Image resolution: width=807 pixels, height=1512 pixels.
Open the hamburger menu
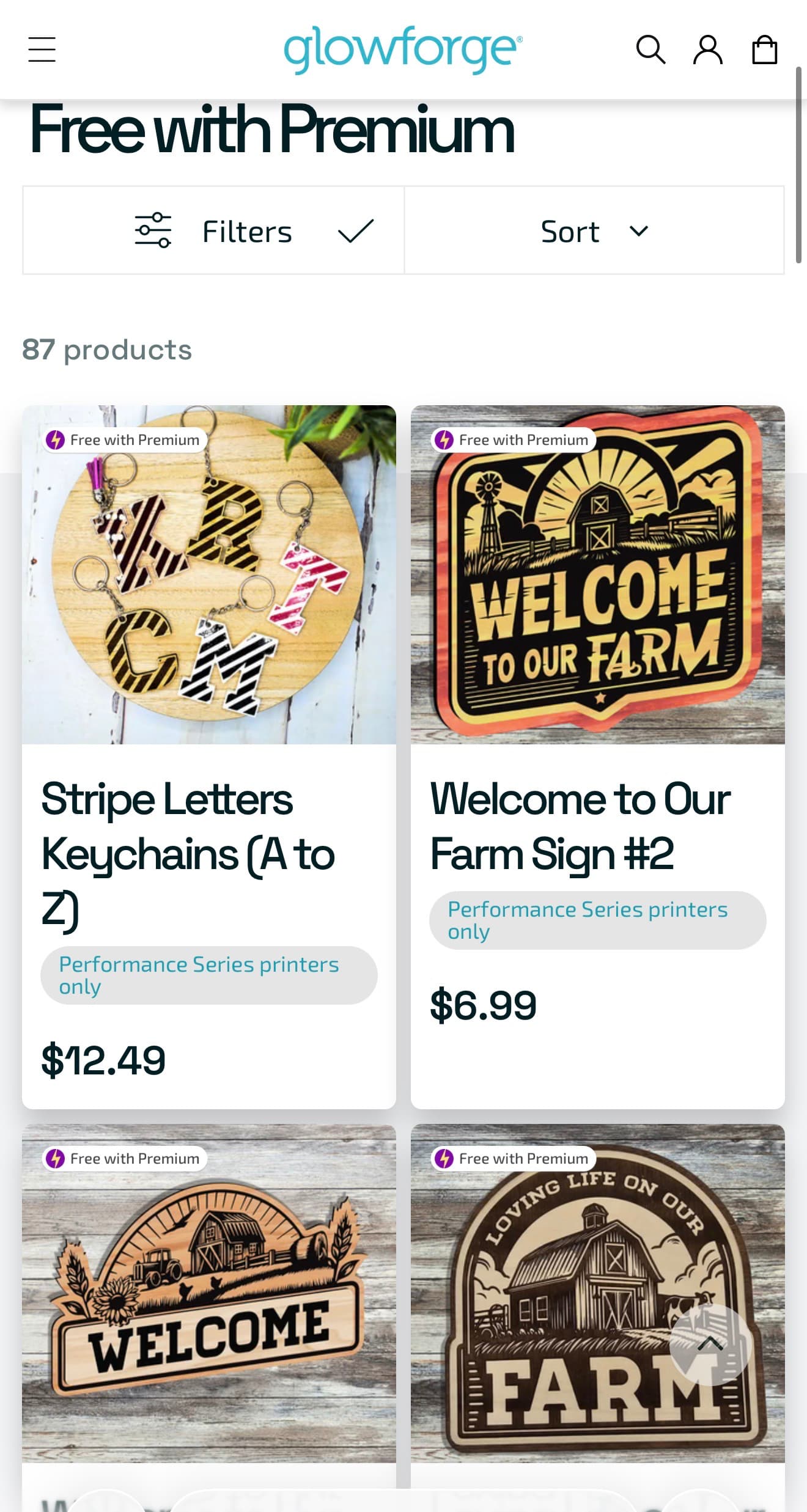click(x=42, y=50)
